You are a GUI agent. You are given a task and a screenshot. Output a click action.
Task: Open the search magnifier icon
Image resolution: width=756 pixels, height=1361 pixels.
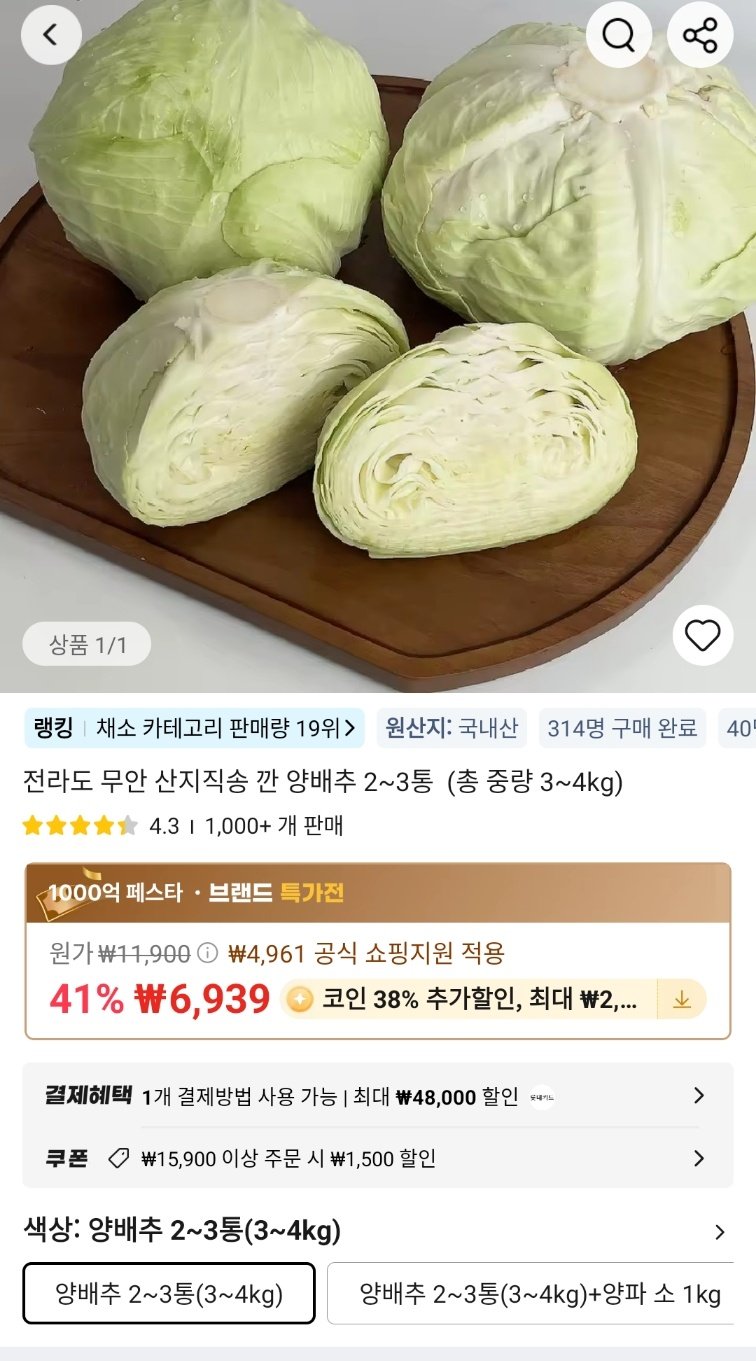click(619, 34)
